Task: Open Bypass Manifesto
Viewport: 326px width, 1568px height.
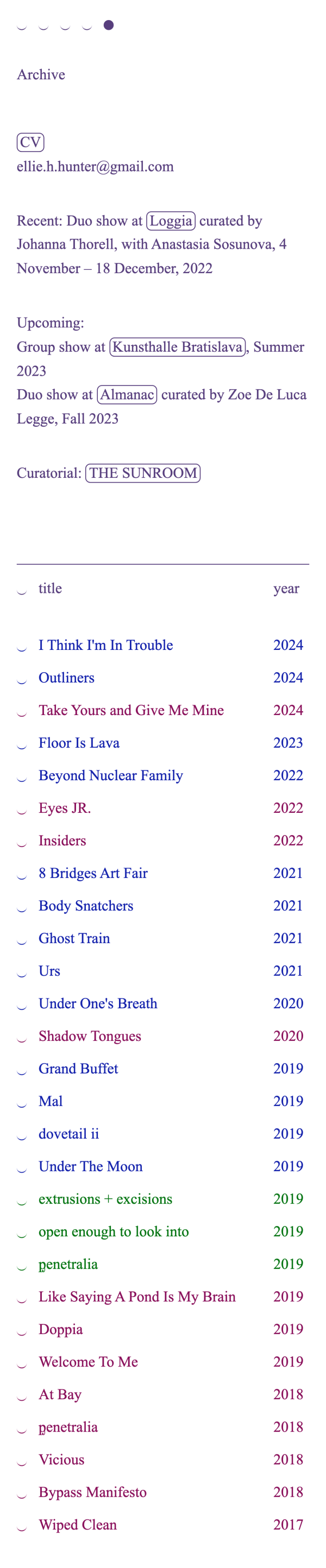Action: (92, 1492)
